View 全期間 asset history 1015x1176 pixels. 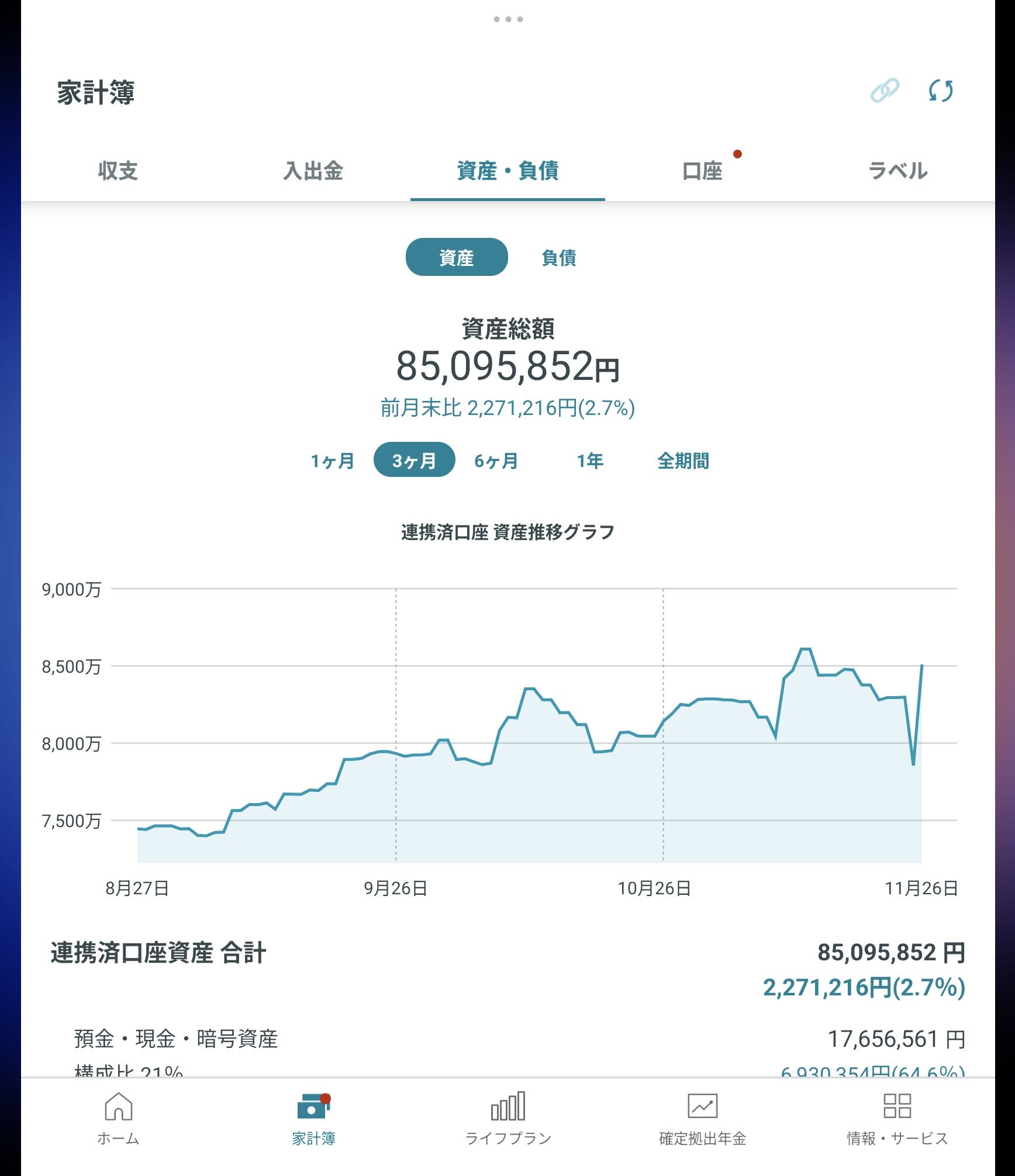click(683, 461)
